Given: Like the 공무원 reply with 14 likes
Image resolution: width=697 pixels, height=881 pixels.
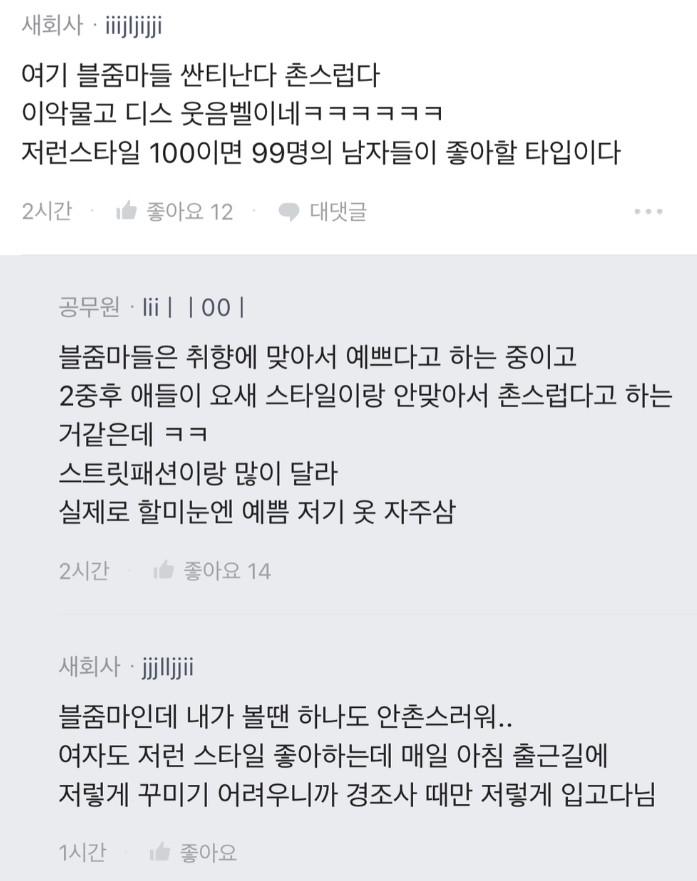Looking at the screenshot, I should tap(211, 571).
